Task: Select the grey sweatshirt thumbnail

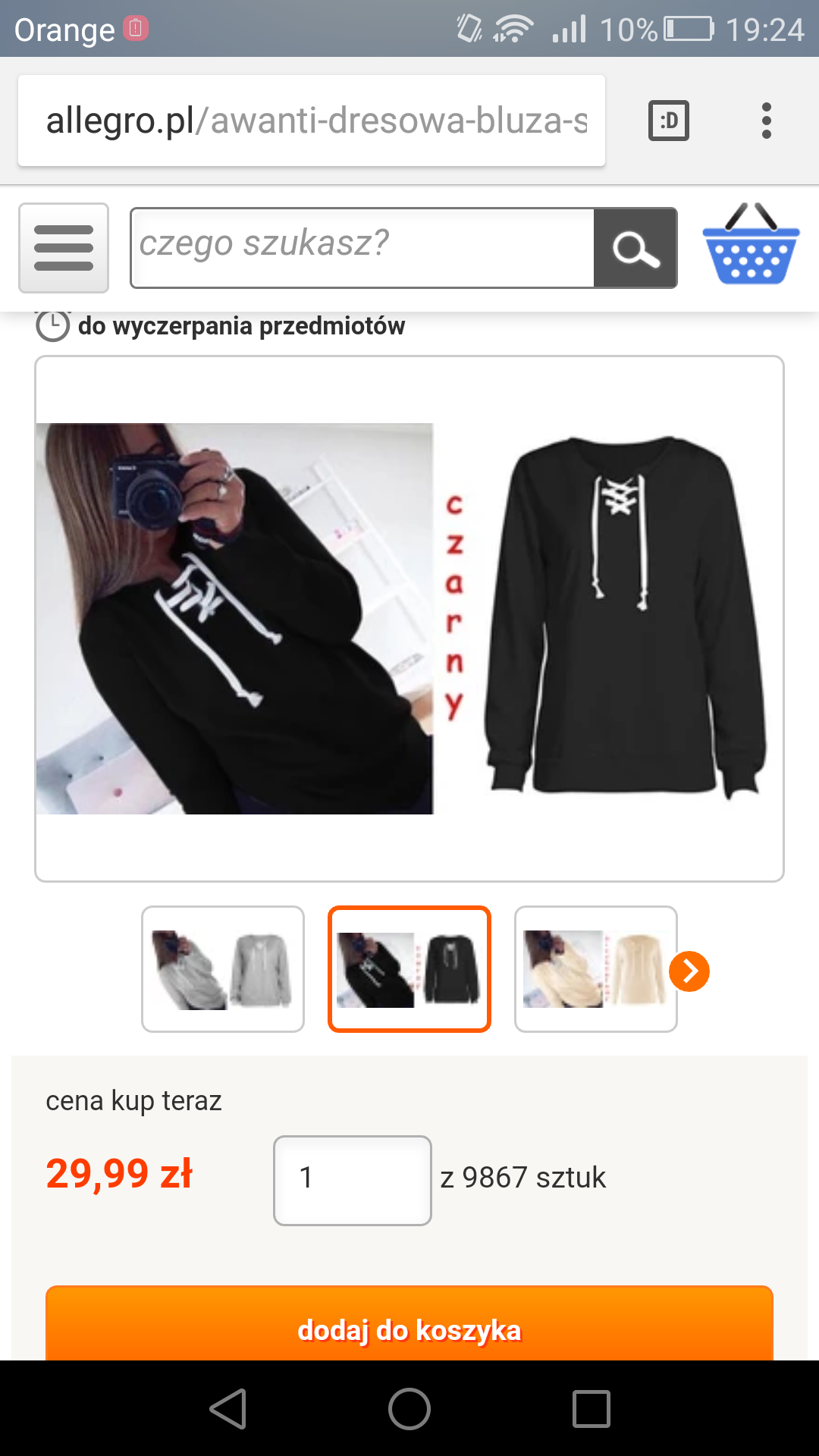Action: [223, 969]
